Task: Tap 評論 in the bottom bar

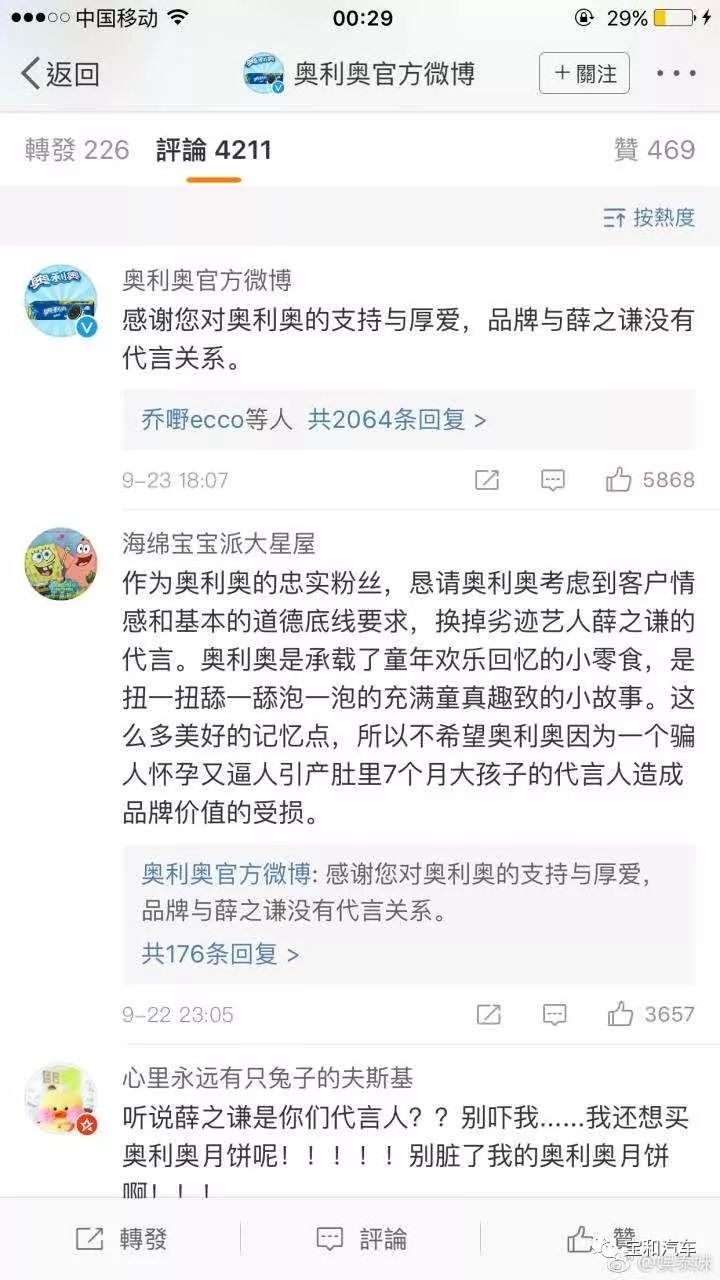Action: pyautogui.click(x=362, y=1239)
